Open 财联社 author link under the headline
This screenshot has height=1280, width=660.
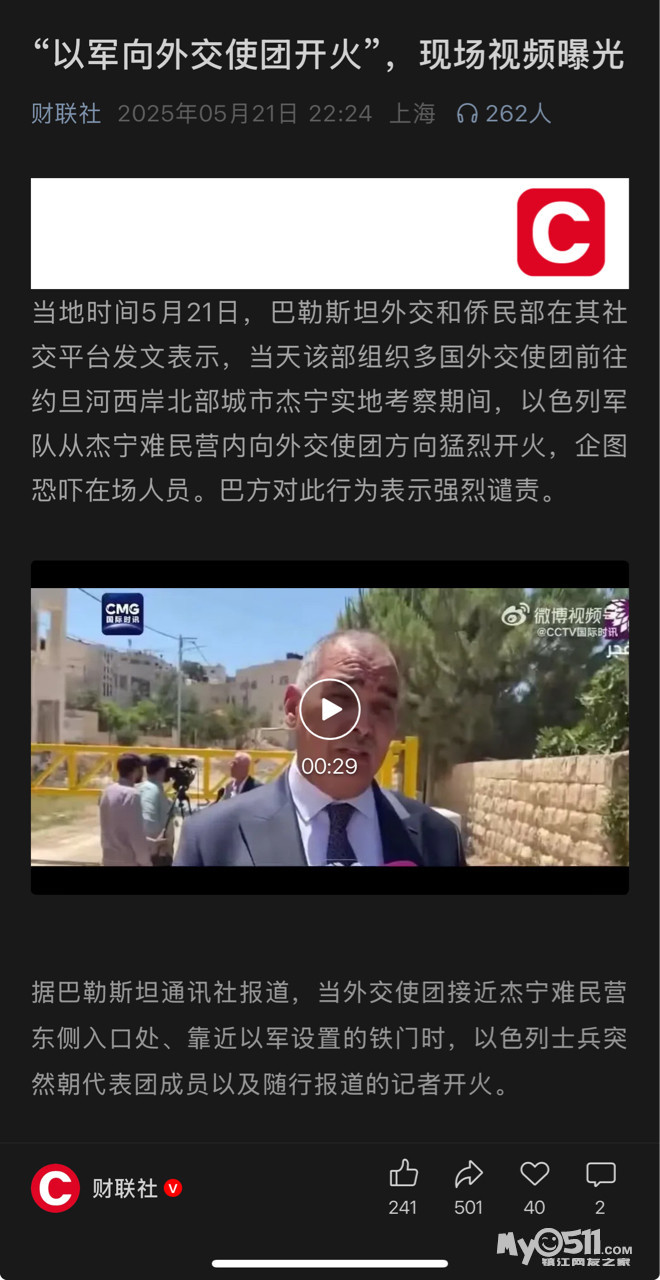(66, 113)
